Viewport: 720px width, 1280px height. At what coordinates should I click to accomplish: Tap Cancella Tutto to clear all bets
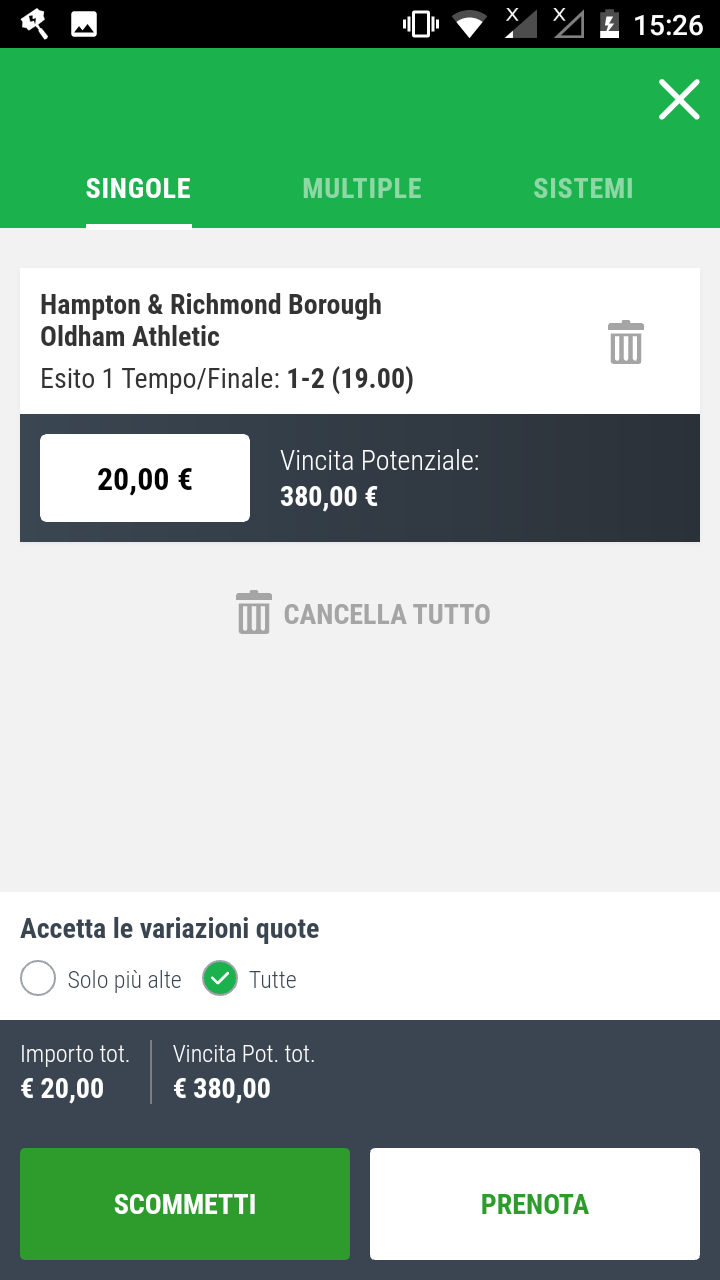(x=363, y=613)
